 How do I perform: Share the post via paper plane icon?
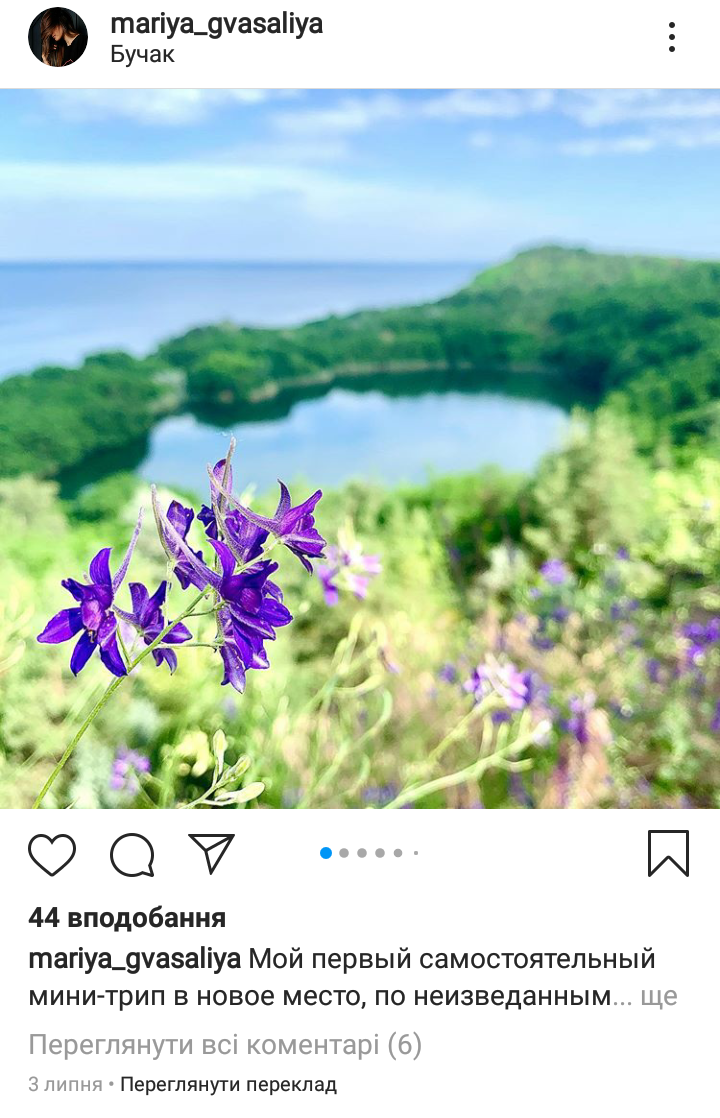(x=211, y=853)
